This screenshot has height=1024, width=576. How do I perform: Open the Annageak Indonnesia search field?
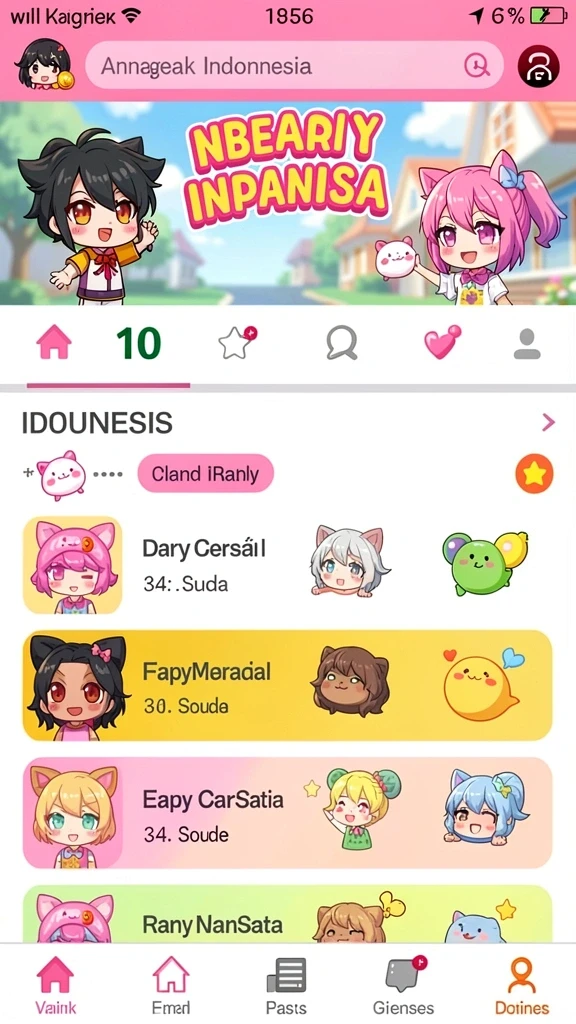295,66
